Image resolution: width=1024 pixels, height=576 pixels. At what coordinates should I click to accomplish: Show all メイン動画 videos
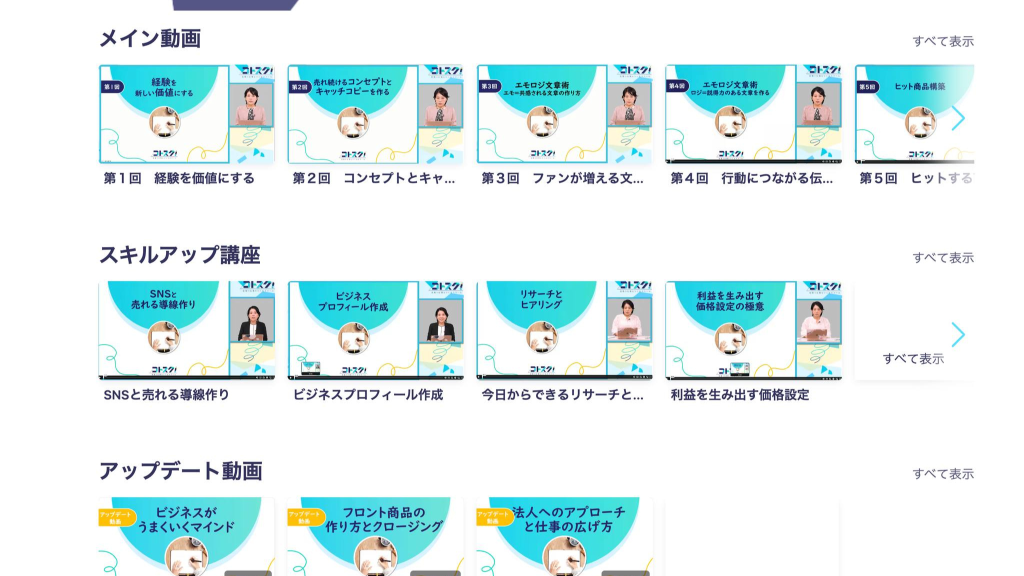(x=942, y=41)
